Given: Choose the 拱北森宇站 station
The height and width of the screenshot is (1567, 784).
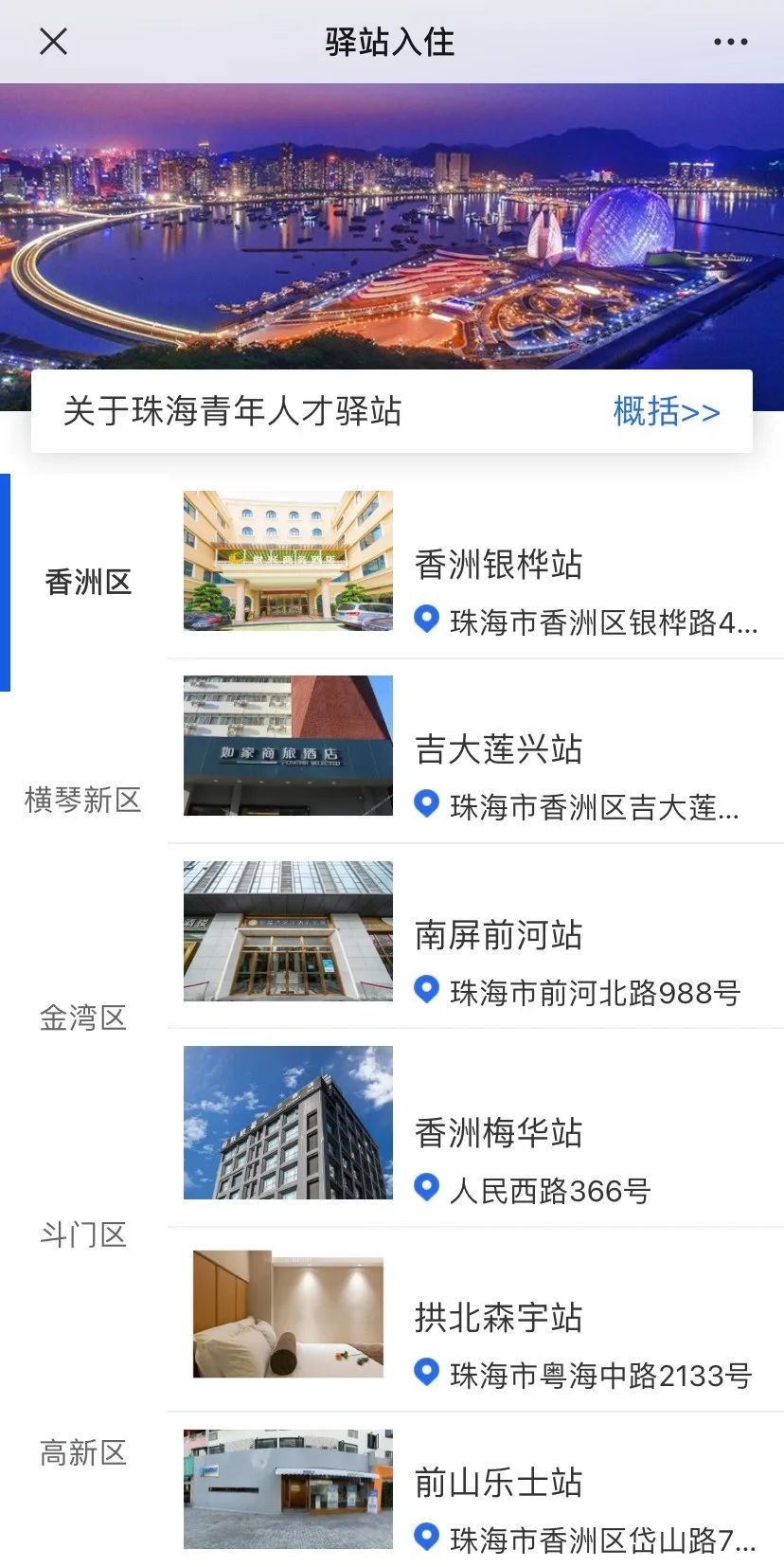Looking at the screenshot, I should [498, 1317].
